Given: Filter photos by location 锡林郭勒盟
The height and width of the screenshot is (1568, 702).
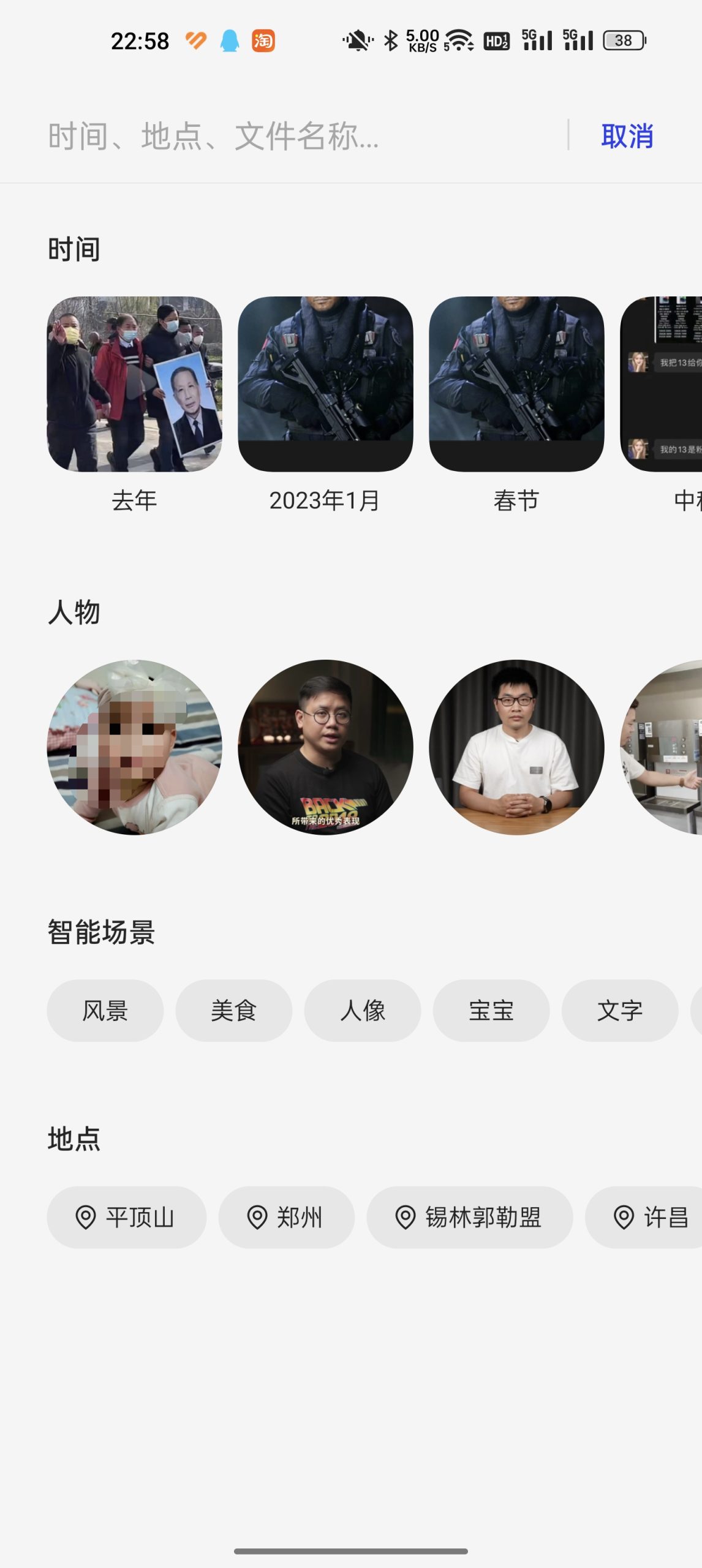Looking at the screenshot, I should (470, 1217).
